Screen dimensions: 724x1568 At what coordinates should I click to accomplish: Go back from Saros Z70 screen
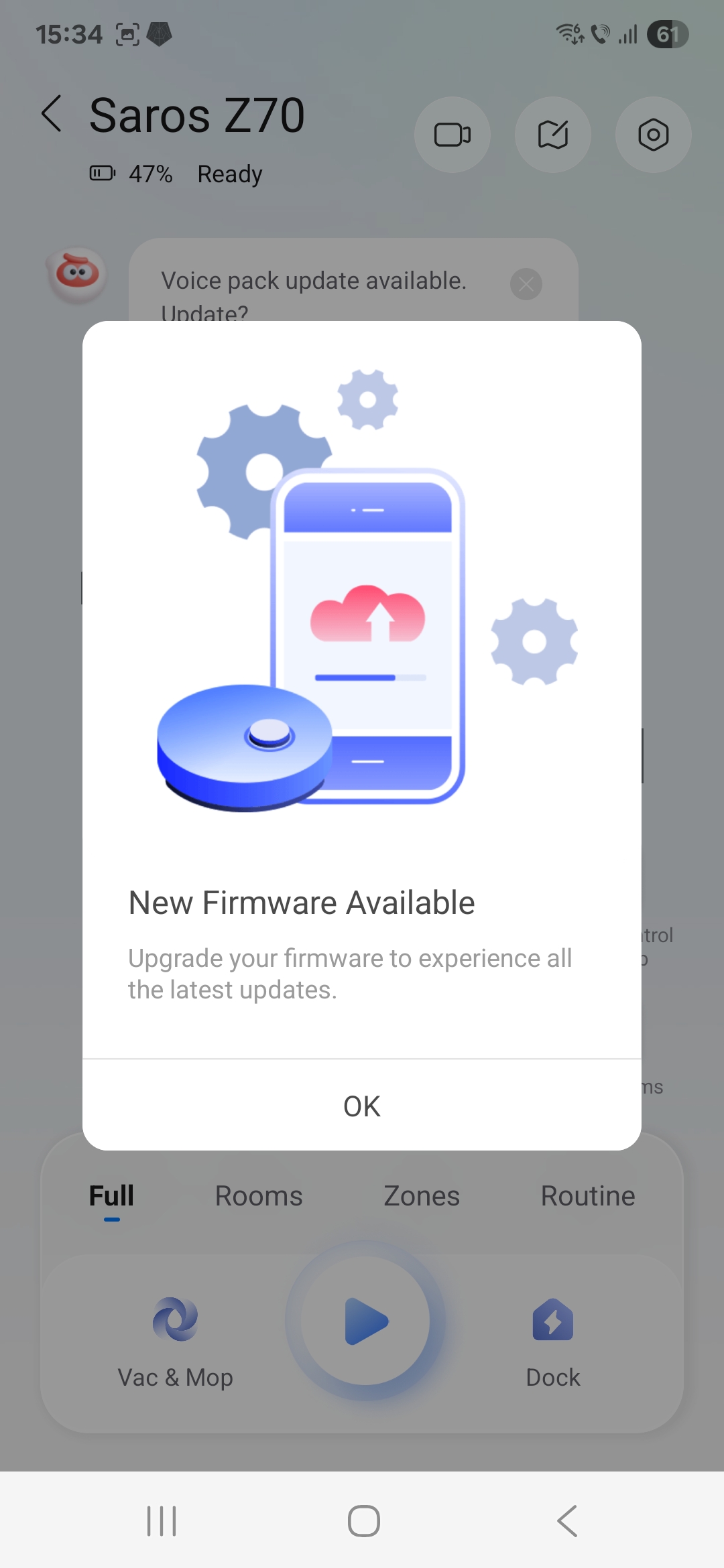52,113
